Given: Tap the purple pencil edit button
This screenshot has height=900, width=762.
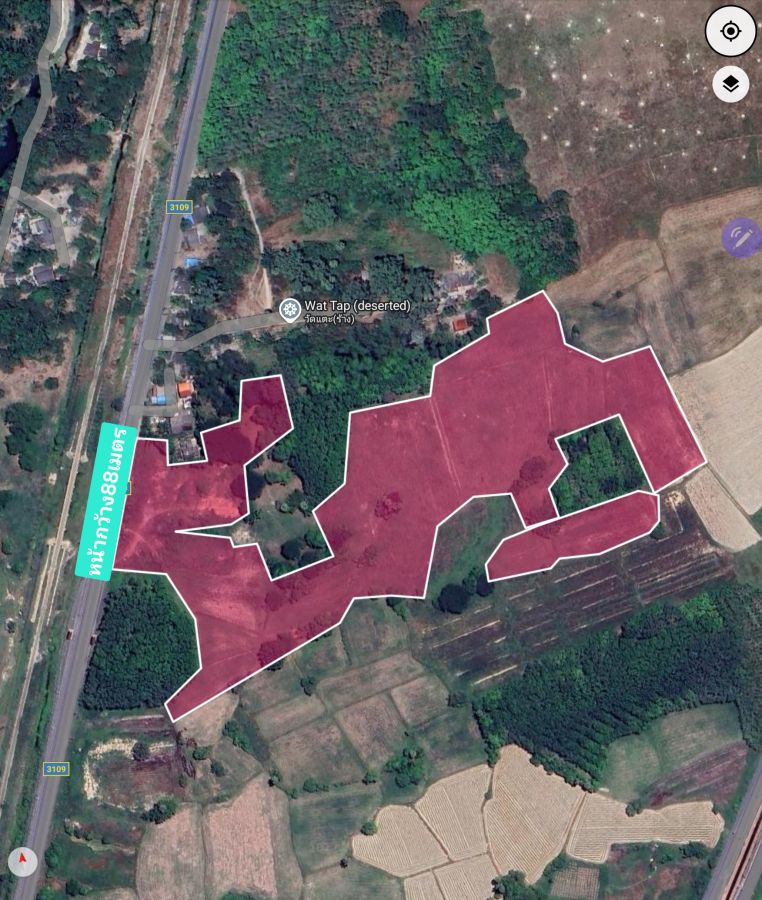Looking at the screenshot, I should click(x=741, y=237).
